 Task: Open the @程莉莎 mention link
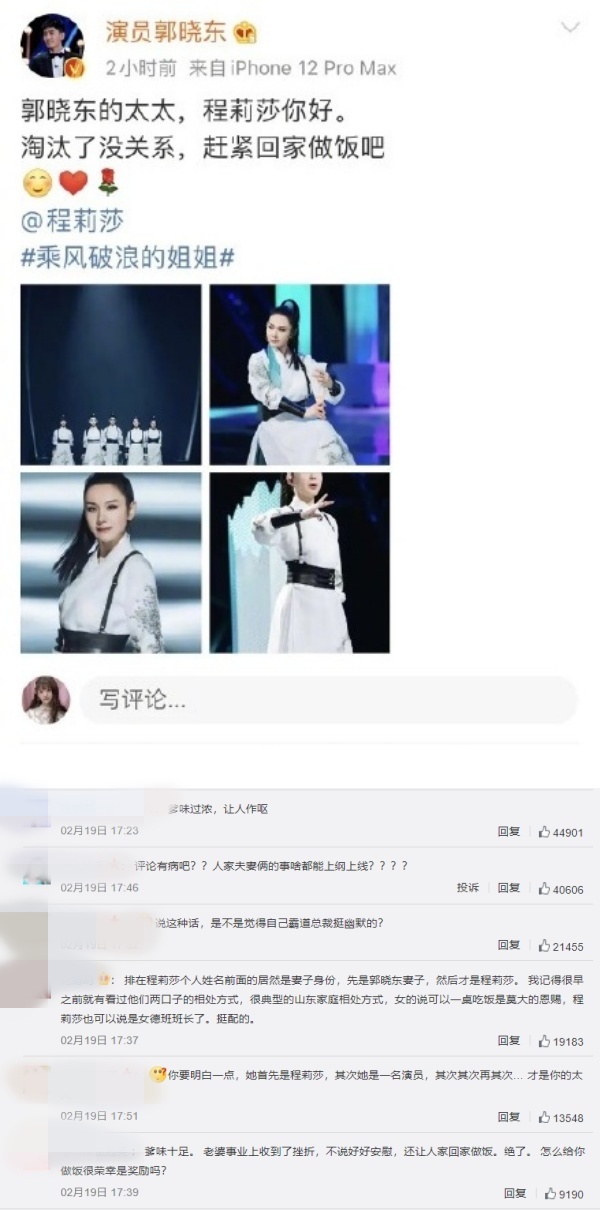pyautogui.click(x=72, y=220)
